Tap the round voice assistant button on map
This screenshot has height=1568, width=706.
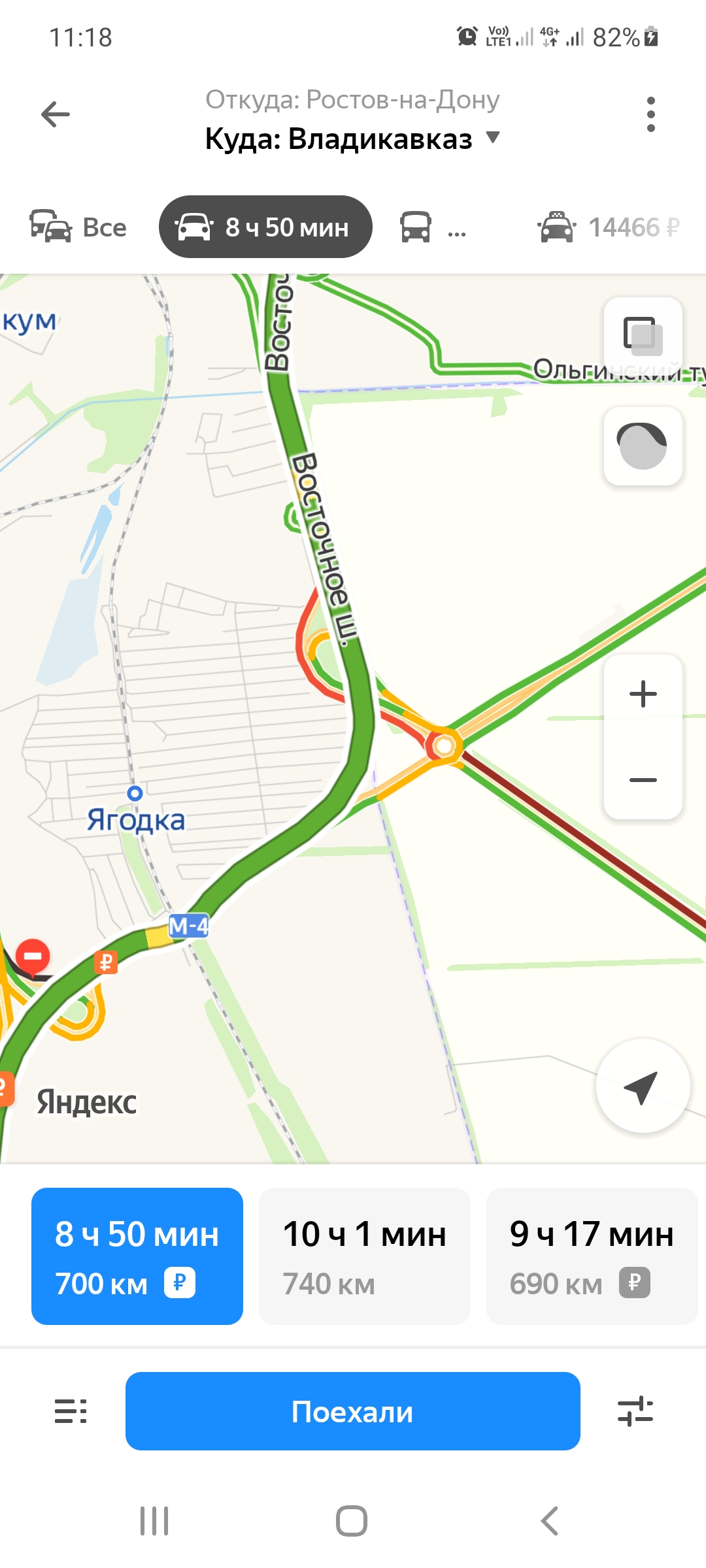(x=643, y=446)
